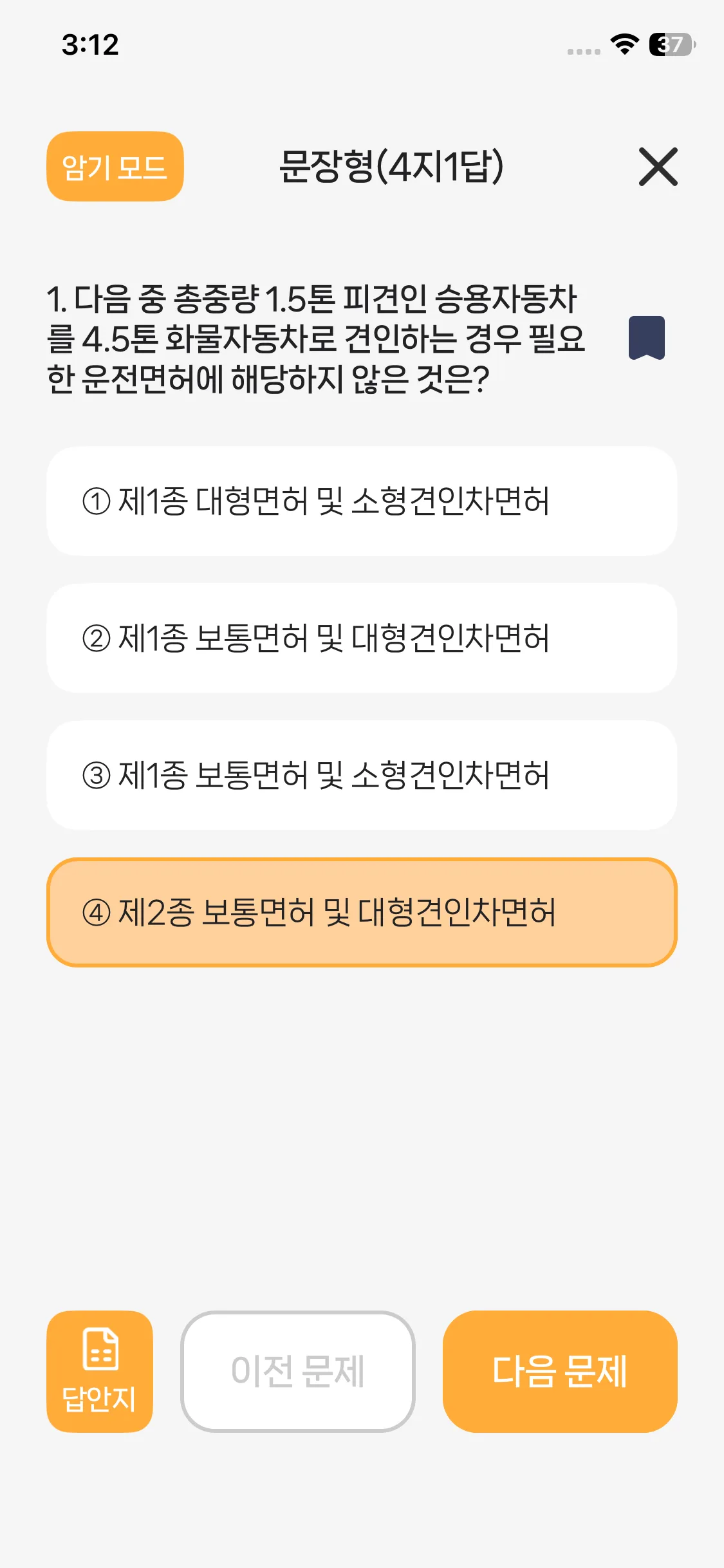The height and width of the screenshot is (1568, 724).
Task: Go back with 이전 문제
Action: pos(298,1372)
